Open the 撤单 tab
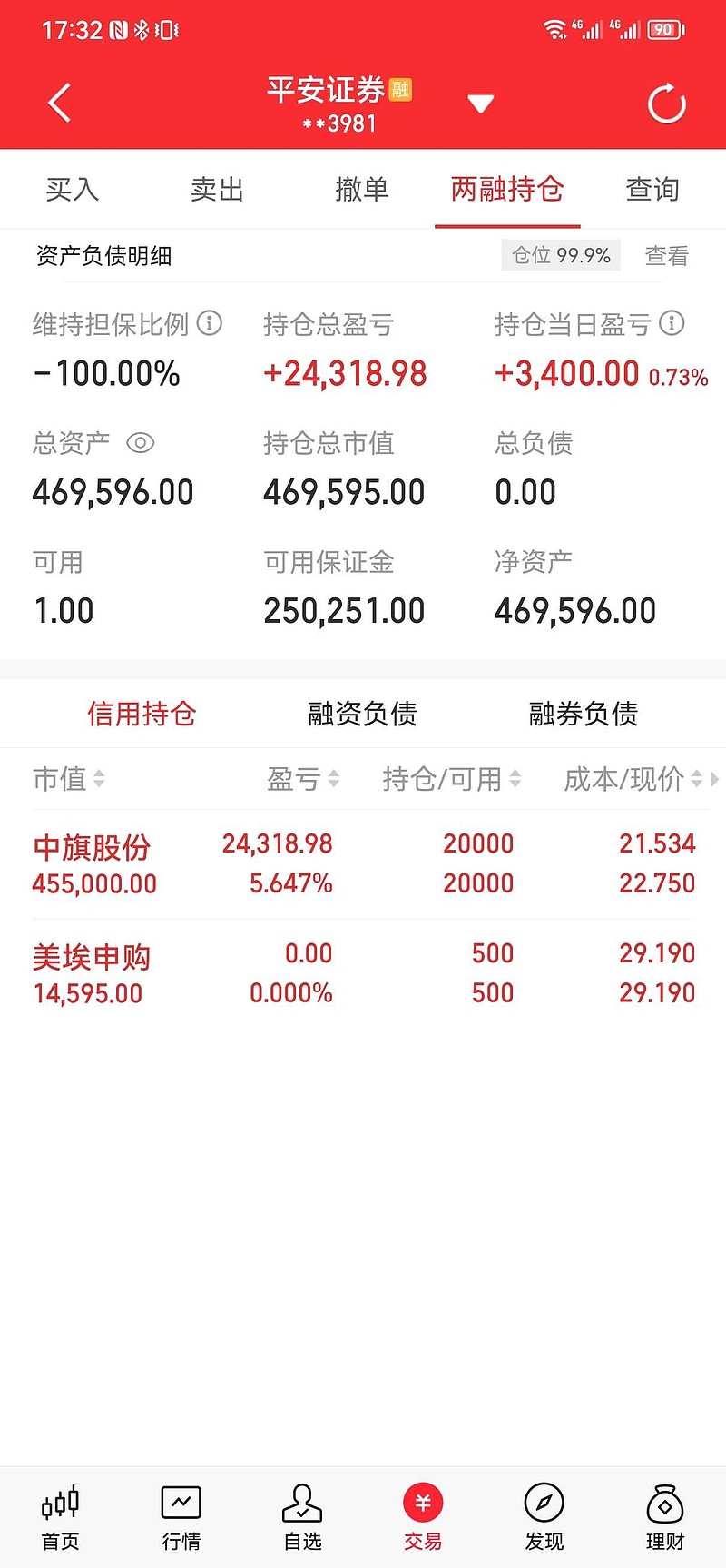The height and width of the screenshot is (1568, 726). pyautogui.click(x=362, y=190)
